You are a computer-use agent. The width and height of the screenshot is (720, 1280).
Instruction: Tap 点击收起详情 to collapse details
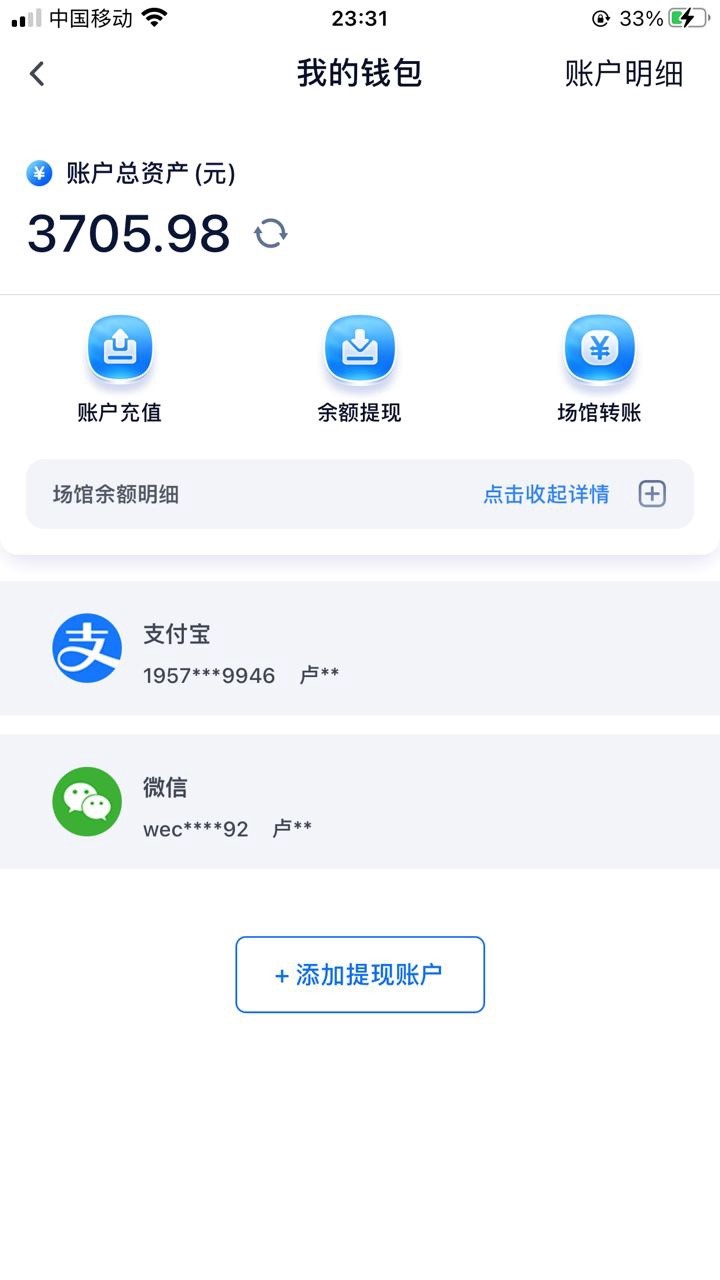tap(546, 494)
